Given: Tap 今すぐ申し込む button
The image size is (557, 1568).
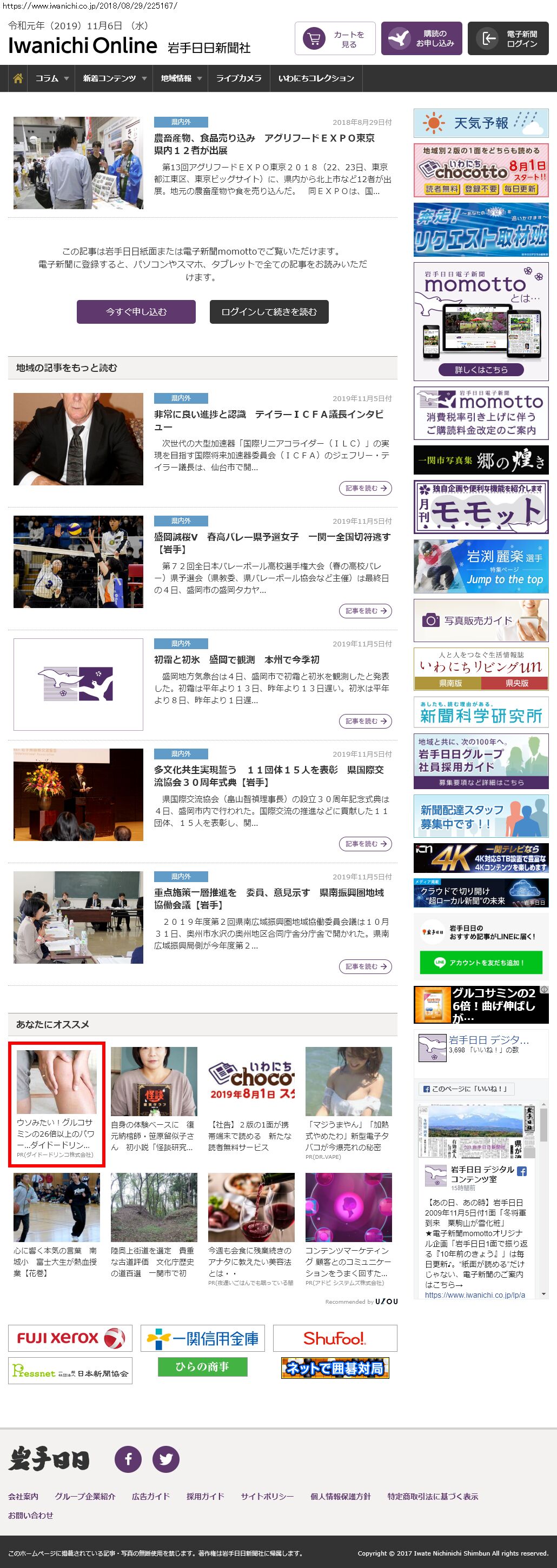Looking at the screenshot, I should click(136, 312).
